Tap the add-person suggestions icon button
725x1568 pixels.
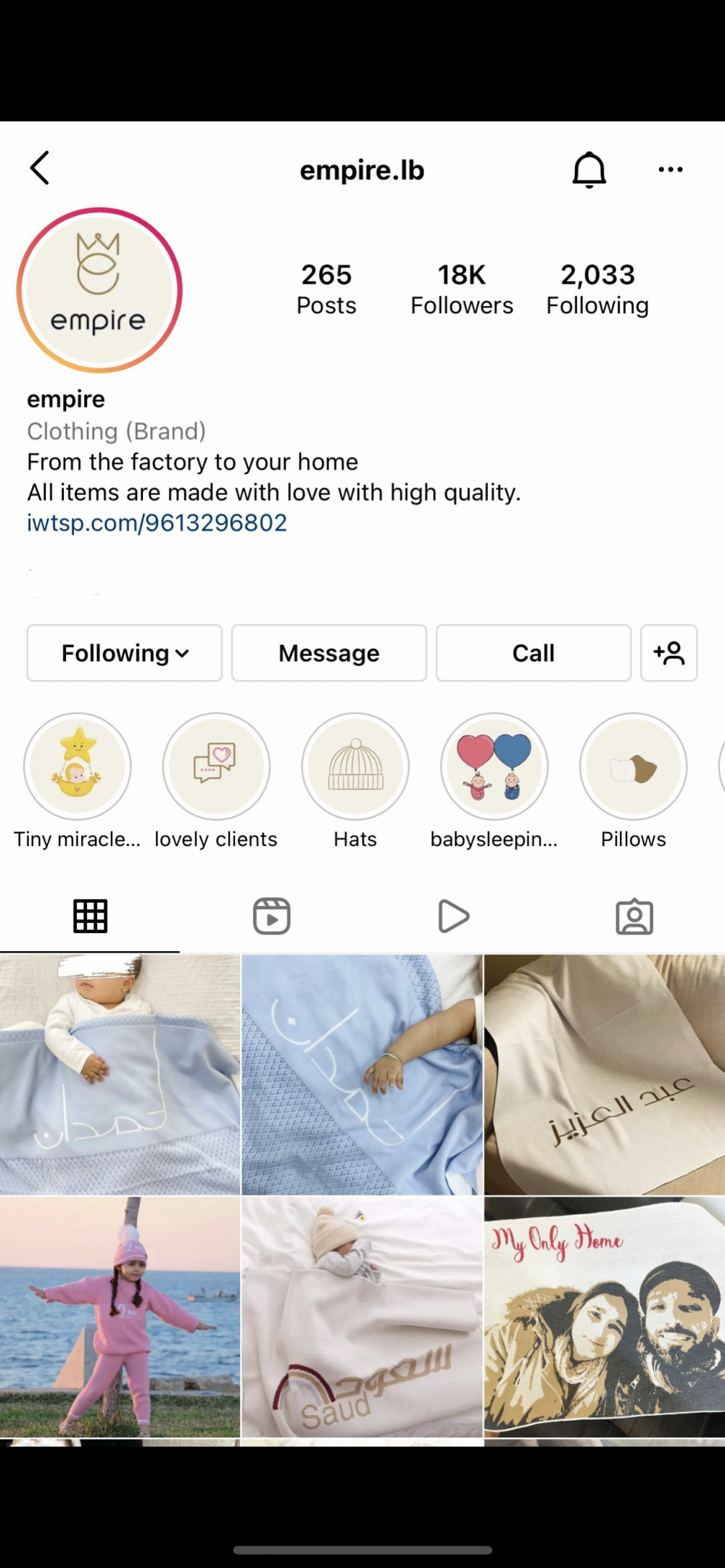tap(669, 653)
